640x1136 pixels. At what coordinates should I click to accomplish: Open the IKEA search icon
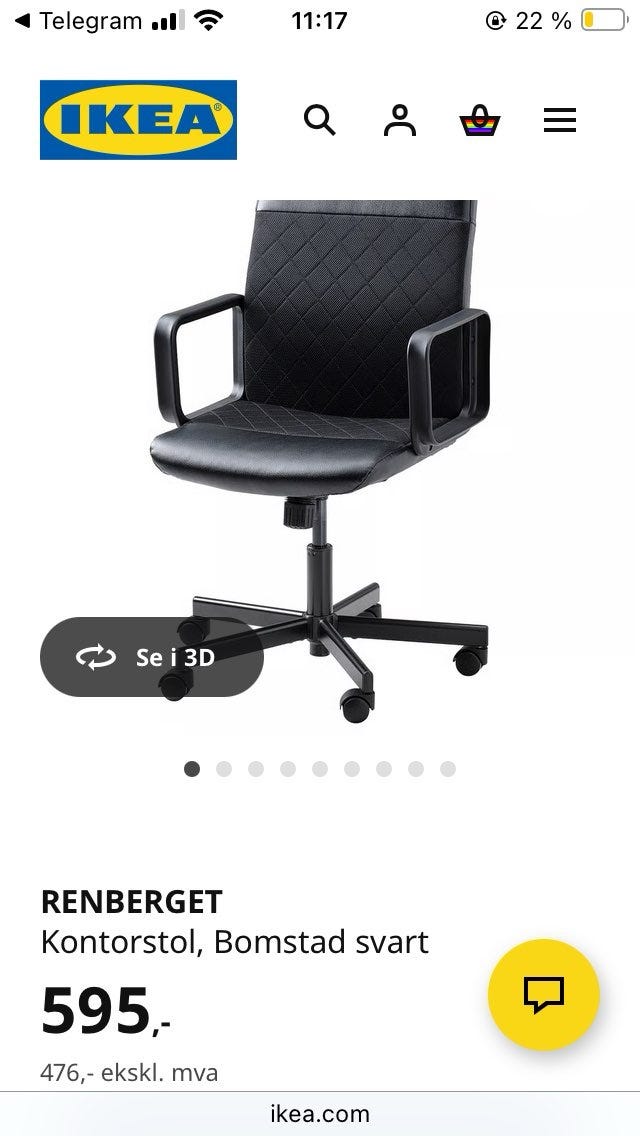[x=319, y=121]
